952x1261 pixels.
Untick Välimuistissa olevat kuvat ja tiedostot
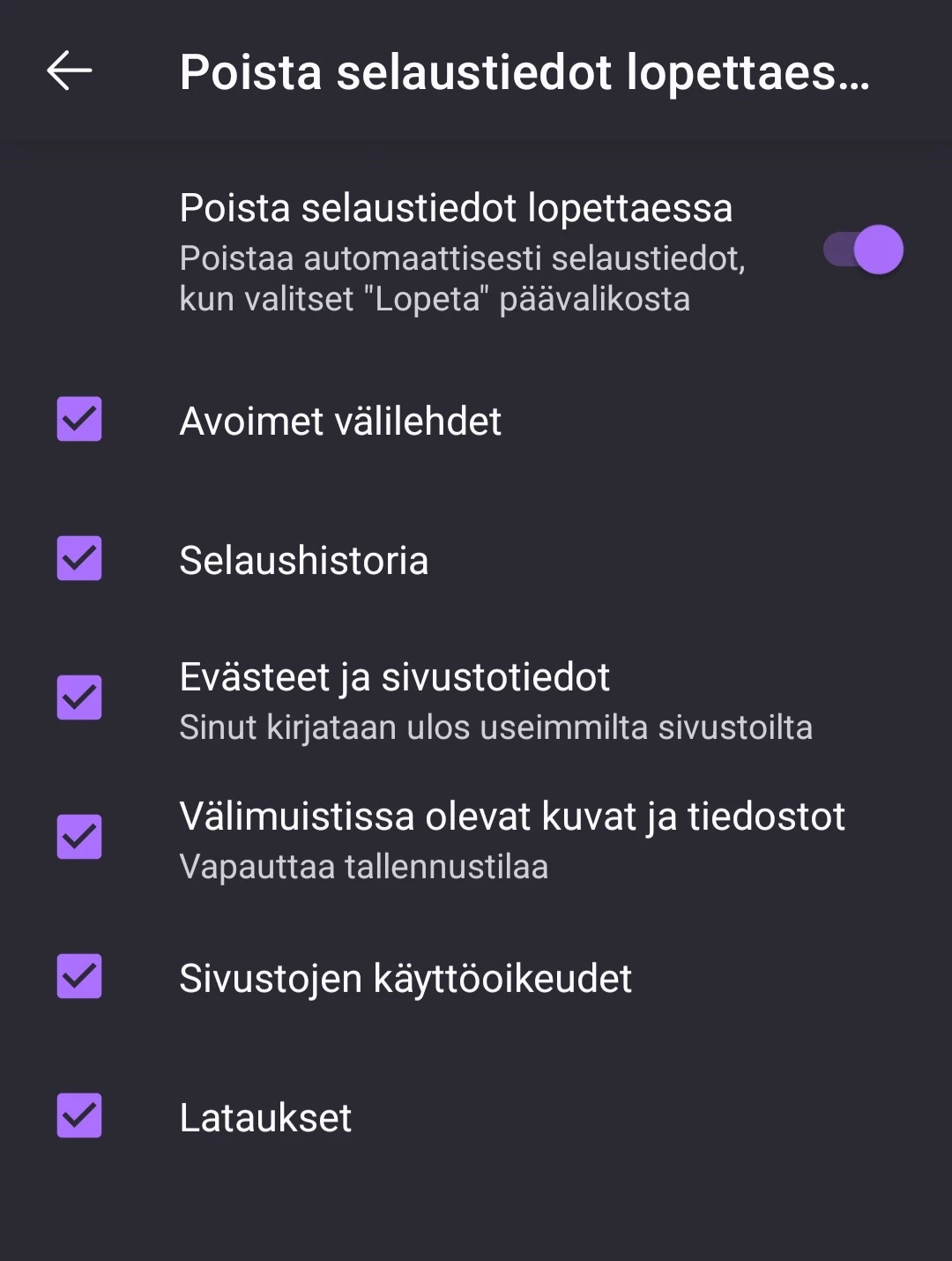tap(79, 837)
